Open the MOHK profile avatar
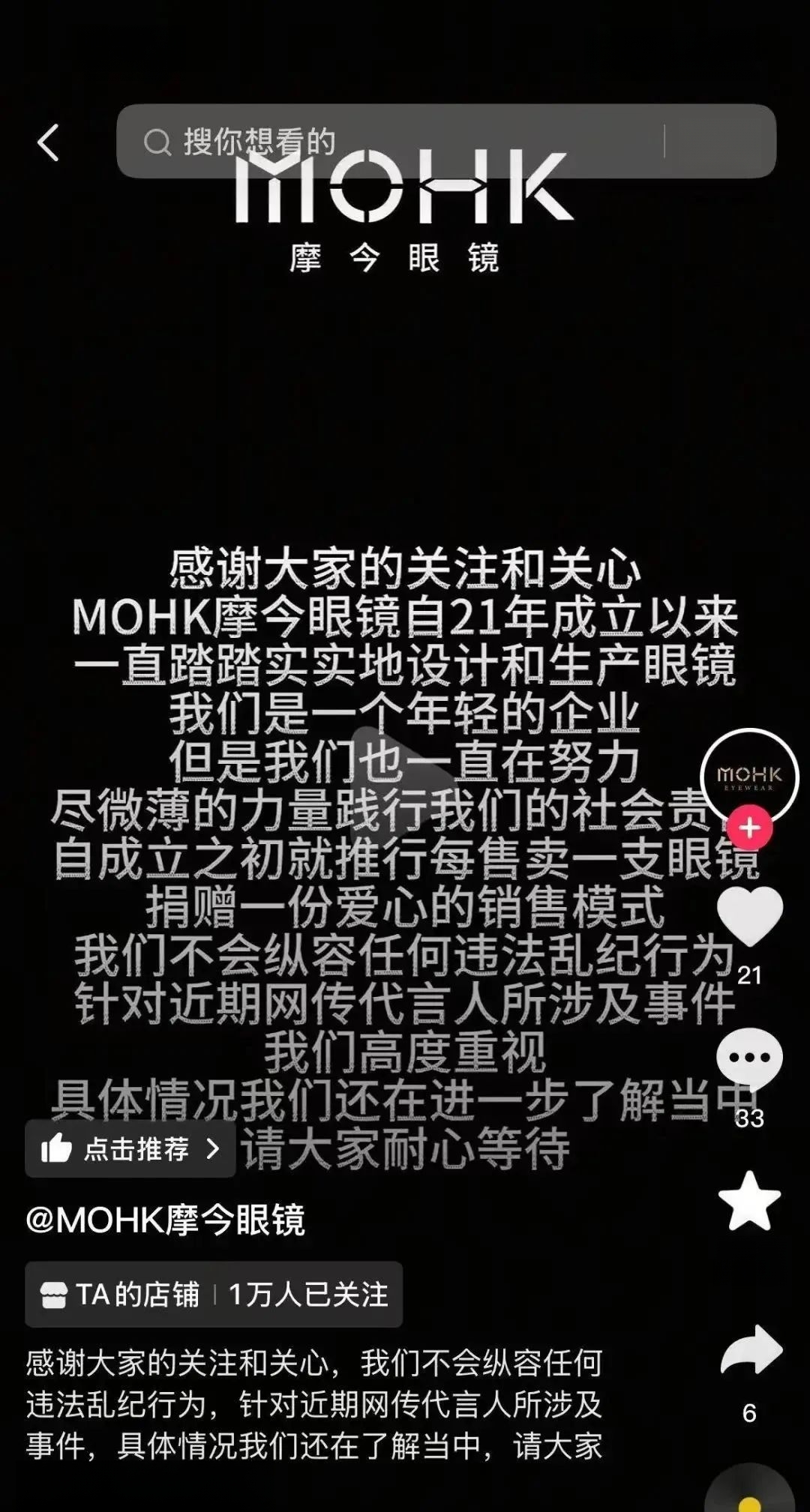Screen dimensions: 810x1512 point(749,777)
